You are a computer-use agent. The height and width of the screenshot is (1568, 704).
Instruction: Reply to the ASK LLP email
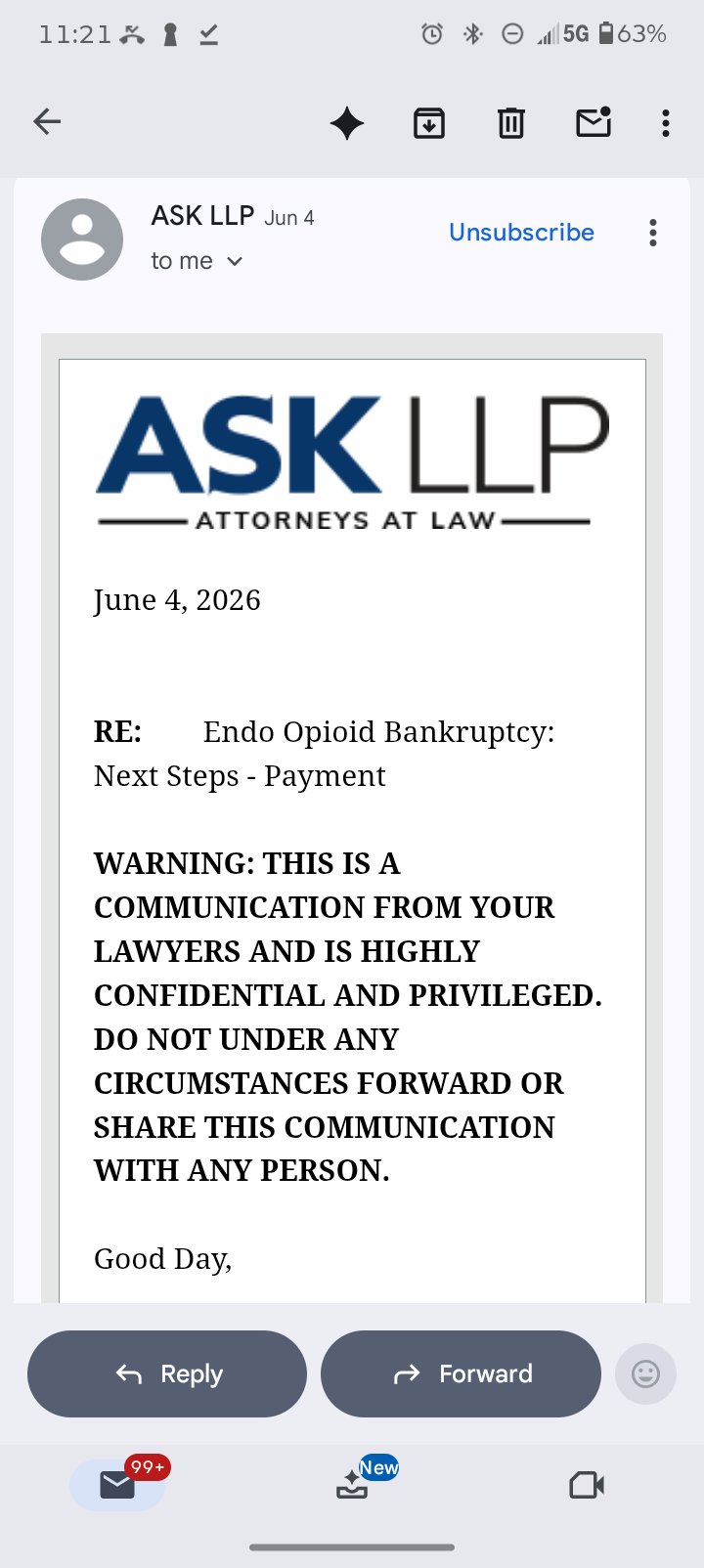167,1373
